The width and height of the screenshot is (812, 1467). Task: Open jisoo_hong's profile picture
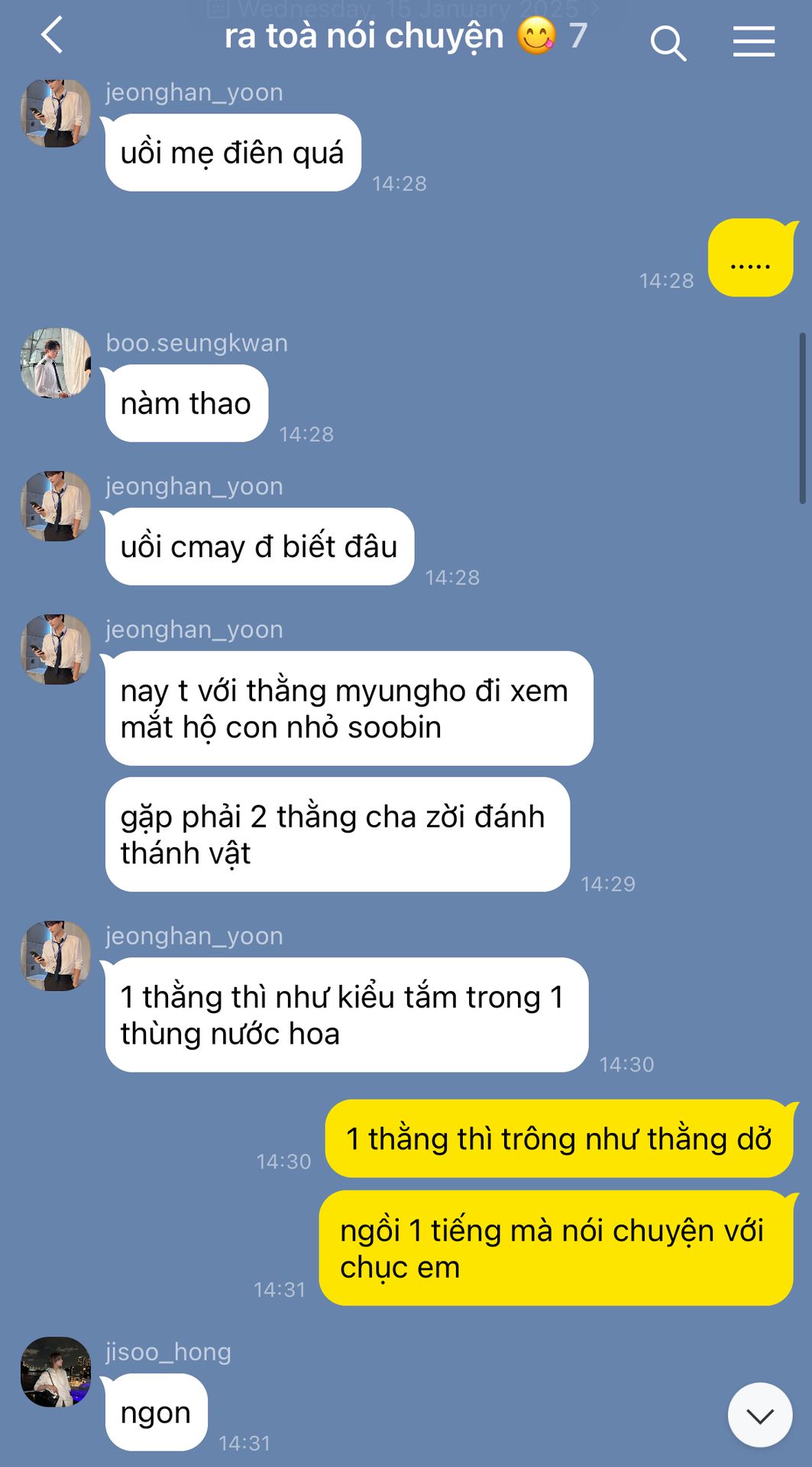tap(56, 1371)
